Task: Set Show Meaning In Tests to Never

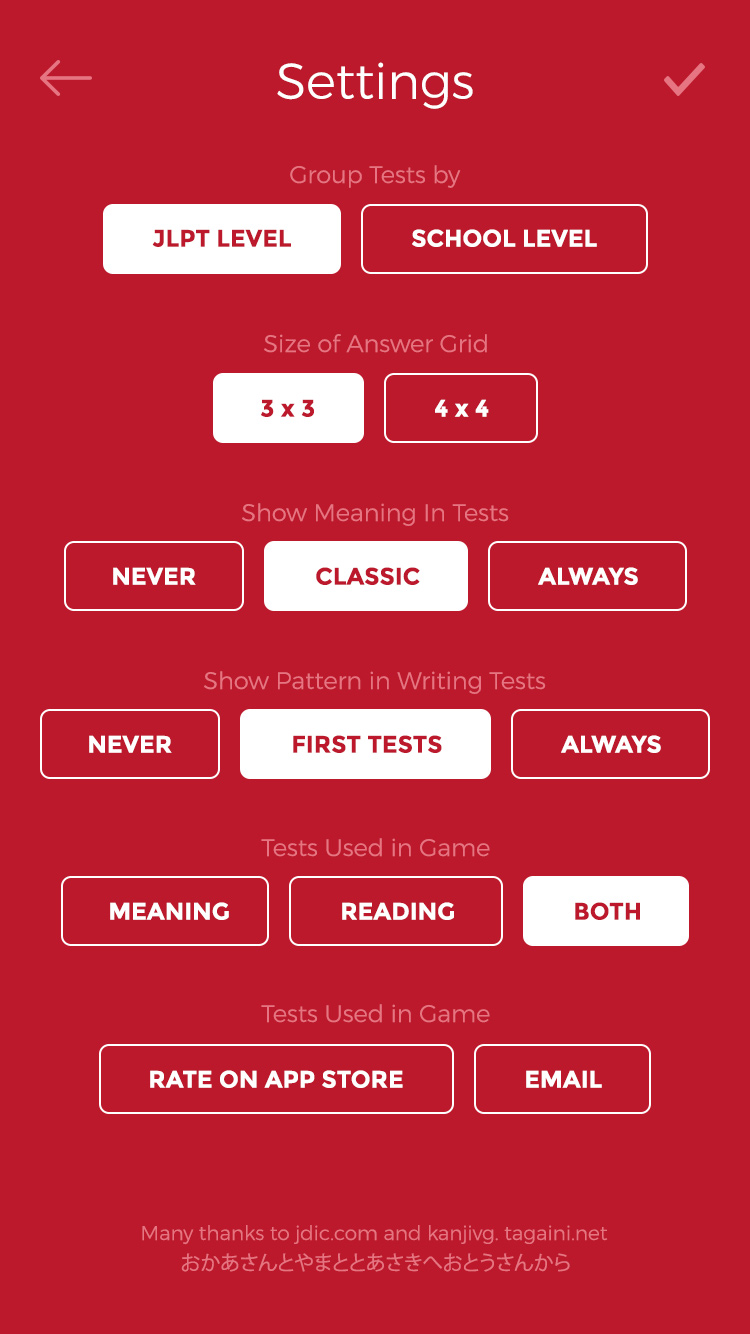Action: pyautogui.click(x=154, y=576)
